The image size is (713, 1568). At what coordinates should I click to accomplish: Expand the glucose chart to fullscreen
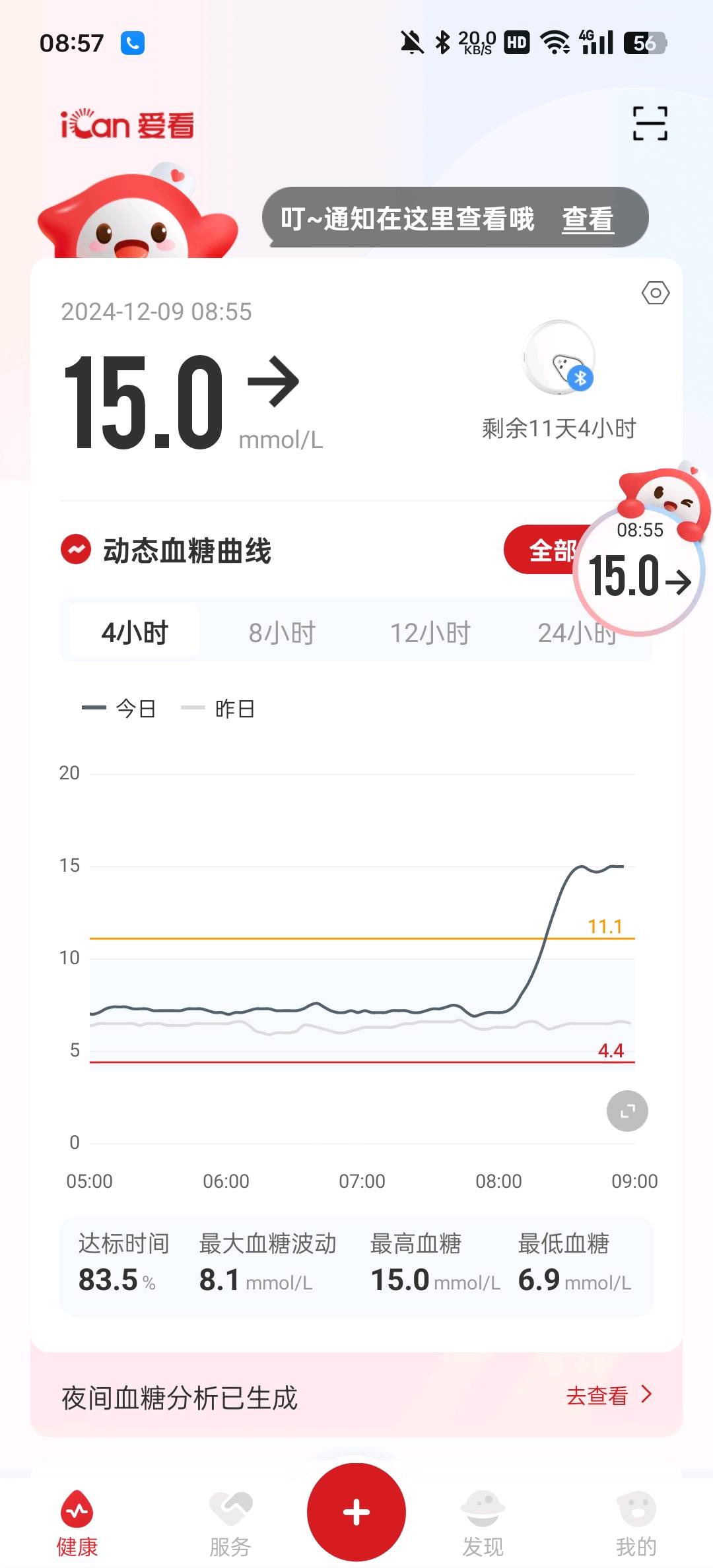coord(627,1111)
